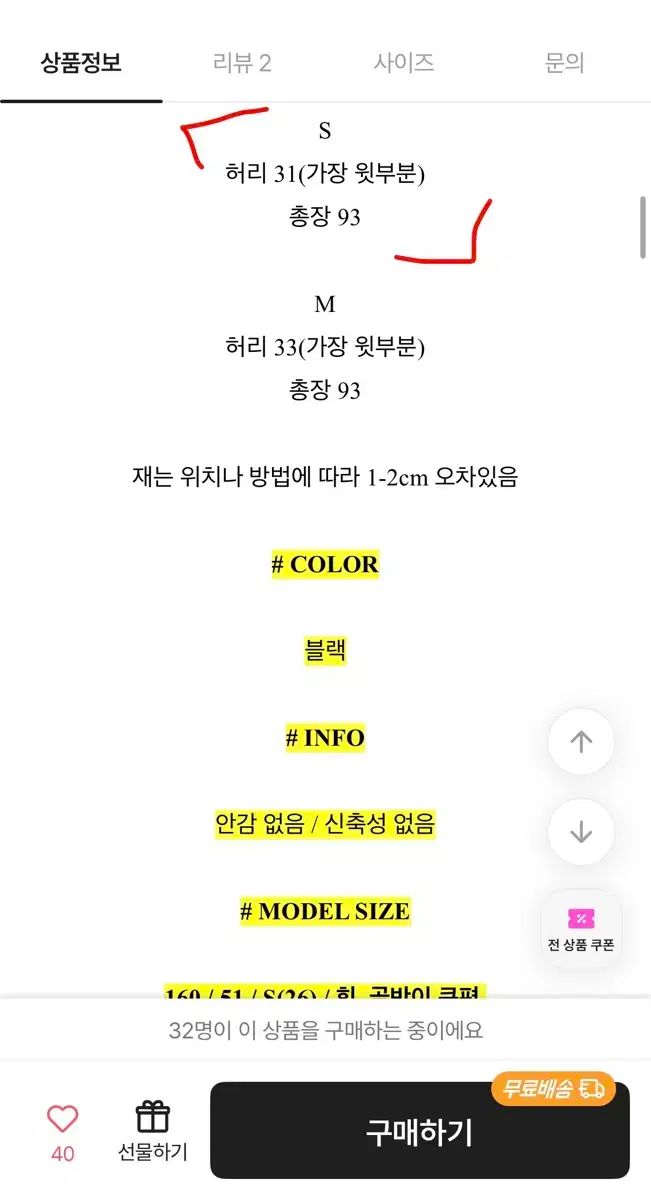Like this product with the heart icon
The width and height of the screenshot is (651, 1200).
point(62,1120)
